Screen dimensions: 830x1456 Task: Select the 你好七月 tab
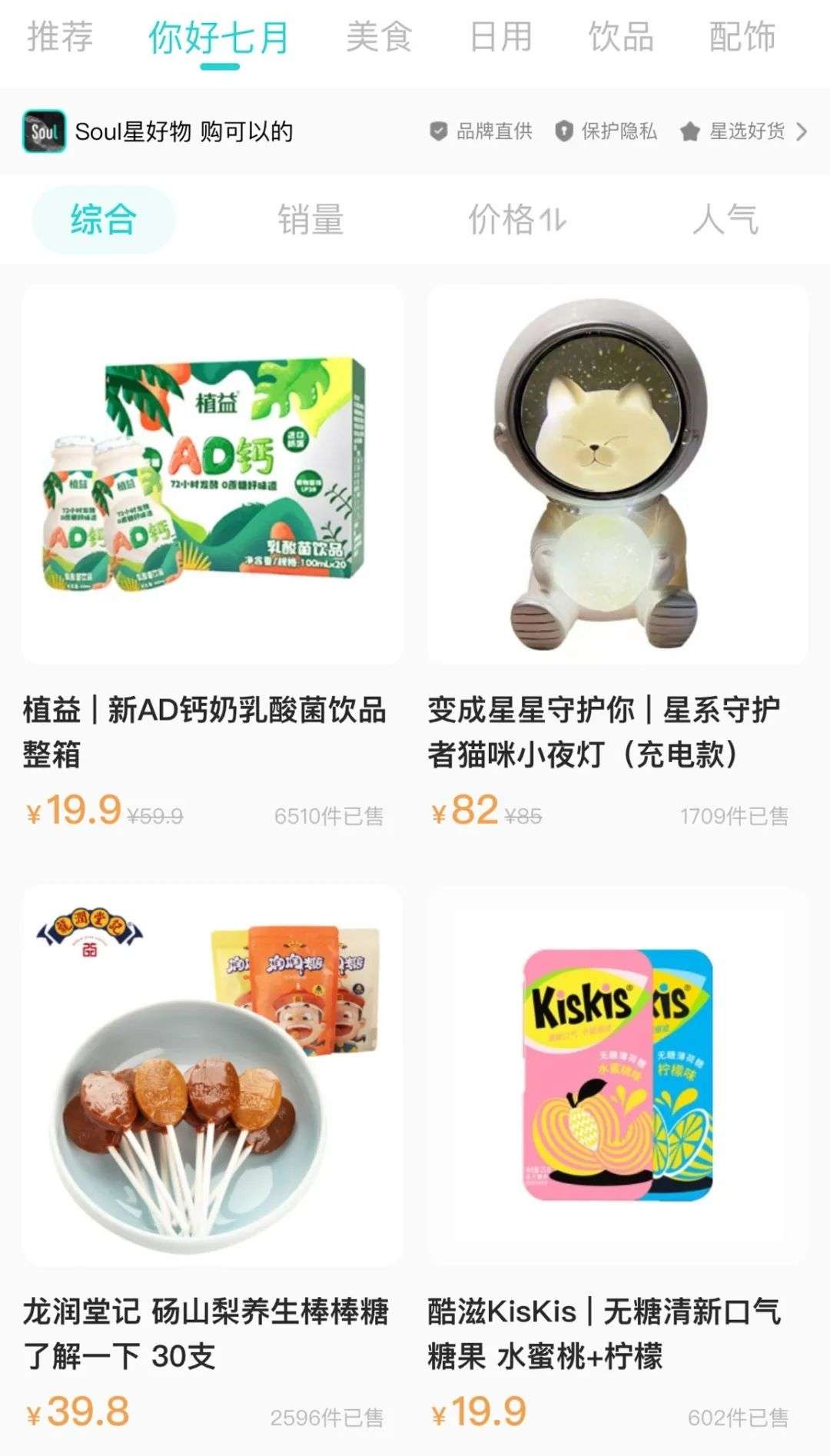tap(219, 38)
